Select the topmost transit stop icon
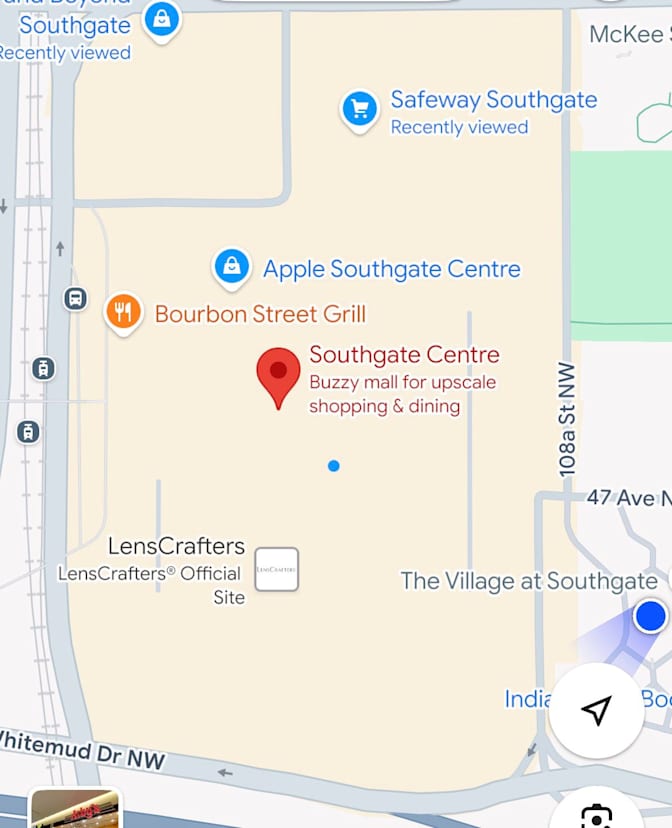 (x=75, y=298)
